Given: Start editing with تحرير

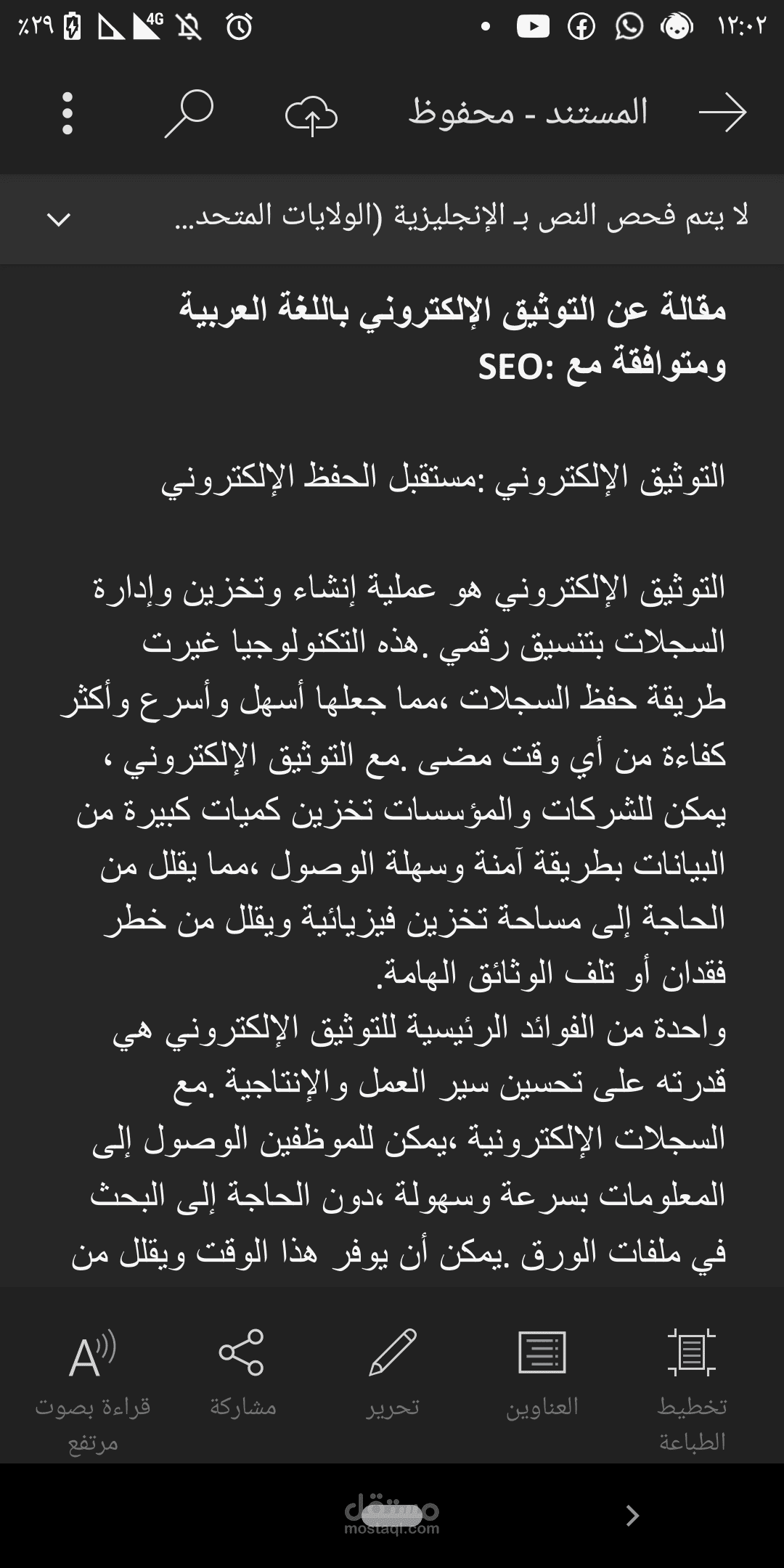Looking at the screenshot, I should [392, 1372].
